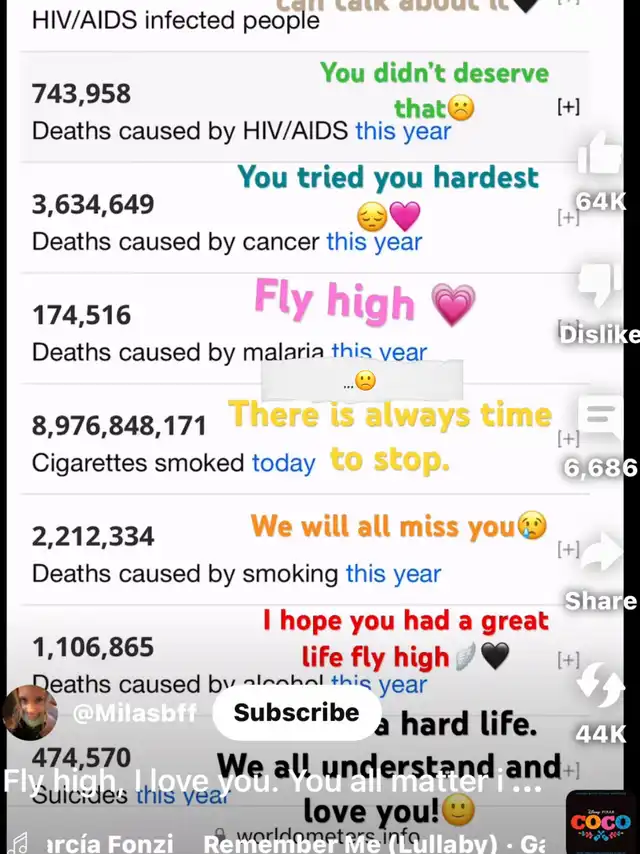Image resolution: width=640 pixels, height=854 pixels.
Task: Remix this Short
Action: tap(600, 687)
